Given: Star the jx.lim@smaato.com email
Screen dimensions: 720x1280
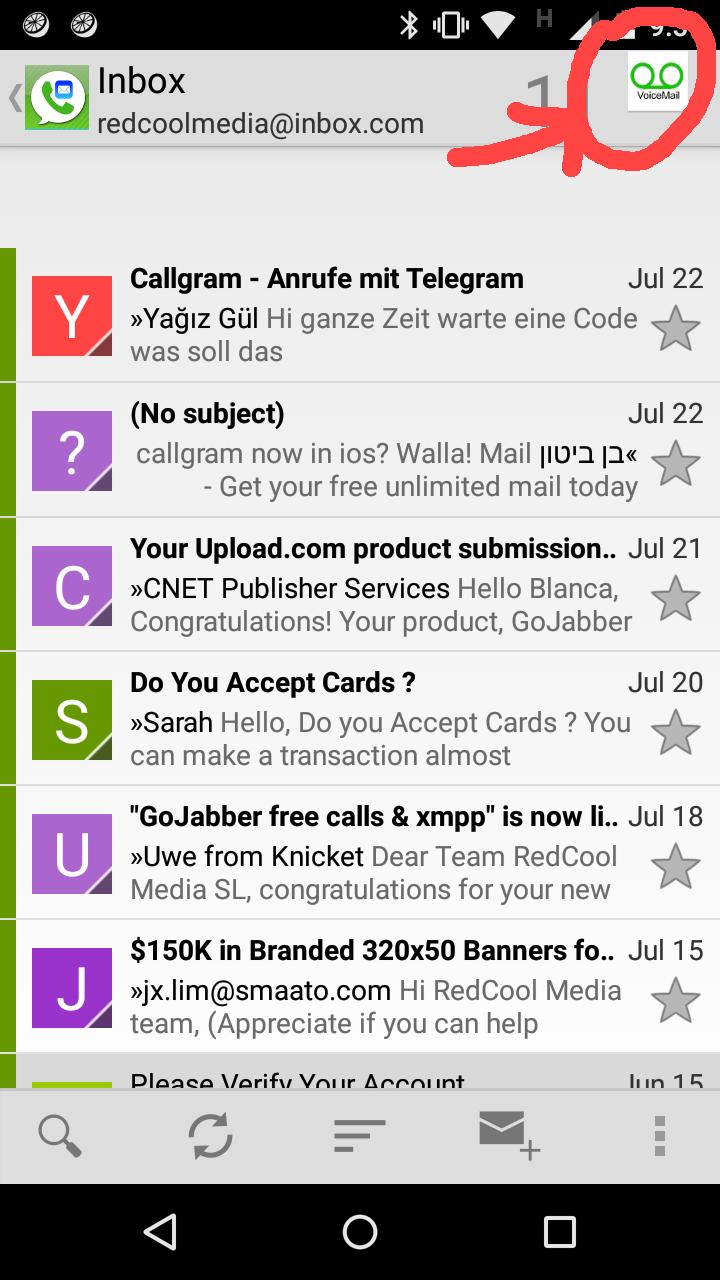Looking at the screenshot, I should click(675, 999).
